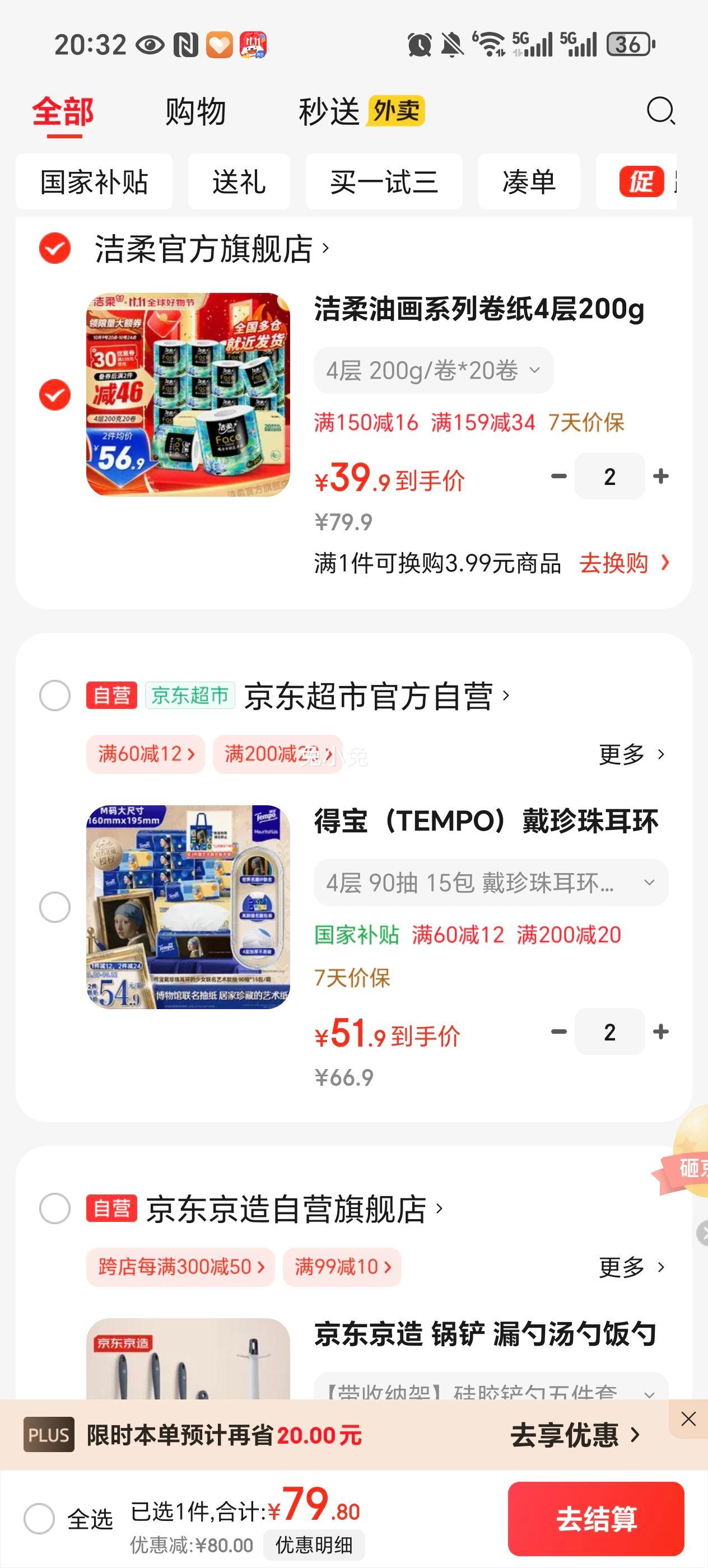The width and height of the screenshot is (708, 1568).
Task: Expand the 4层 200g/卷*20卷 spec dropdown
Action: pos(433,370)
